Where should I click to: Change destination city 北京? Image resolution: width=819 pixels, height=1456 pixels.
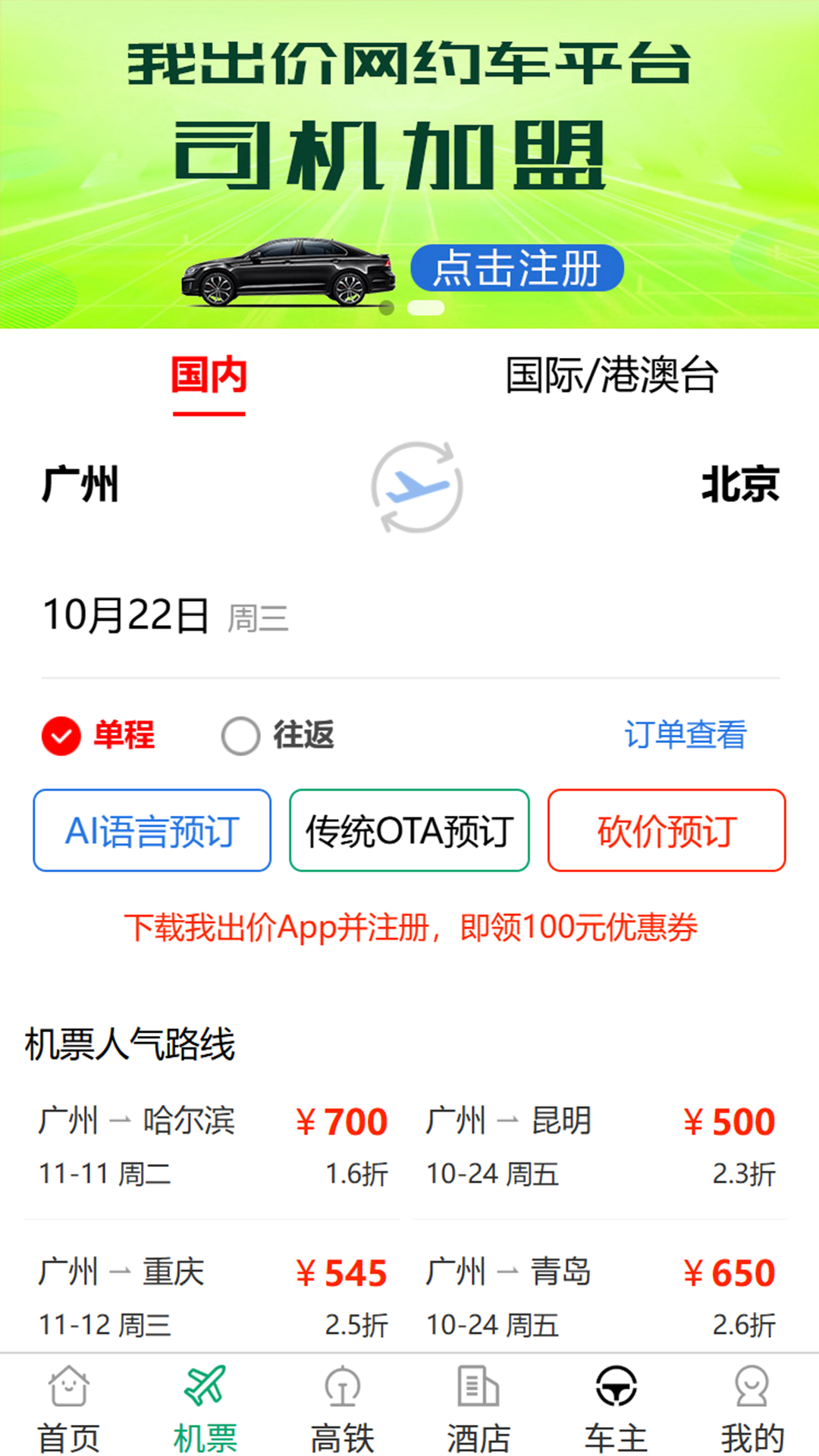pyautogui.click(x=739, y=485)
